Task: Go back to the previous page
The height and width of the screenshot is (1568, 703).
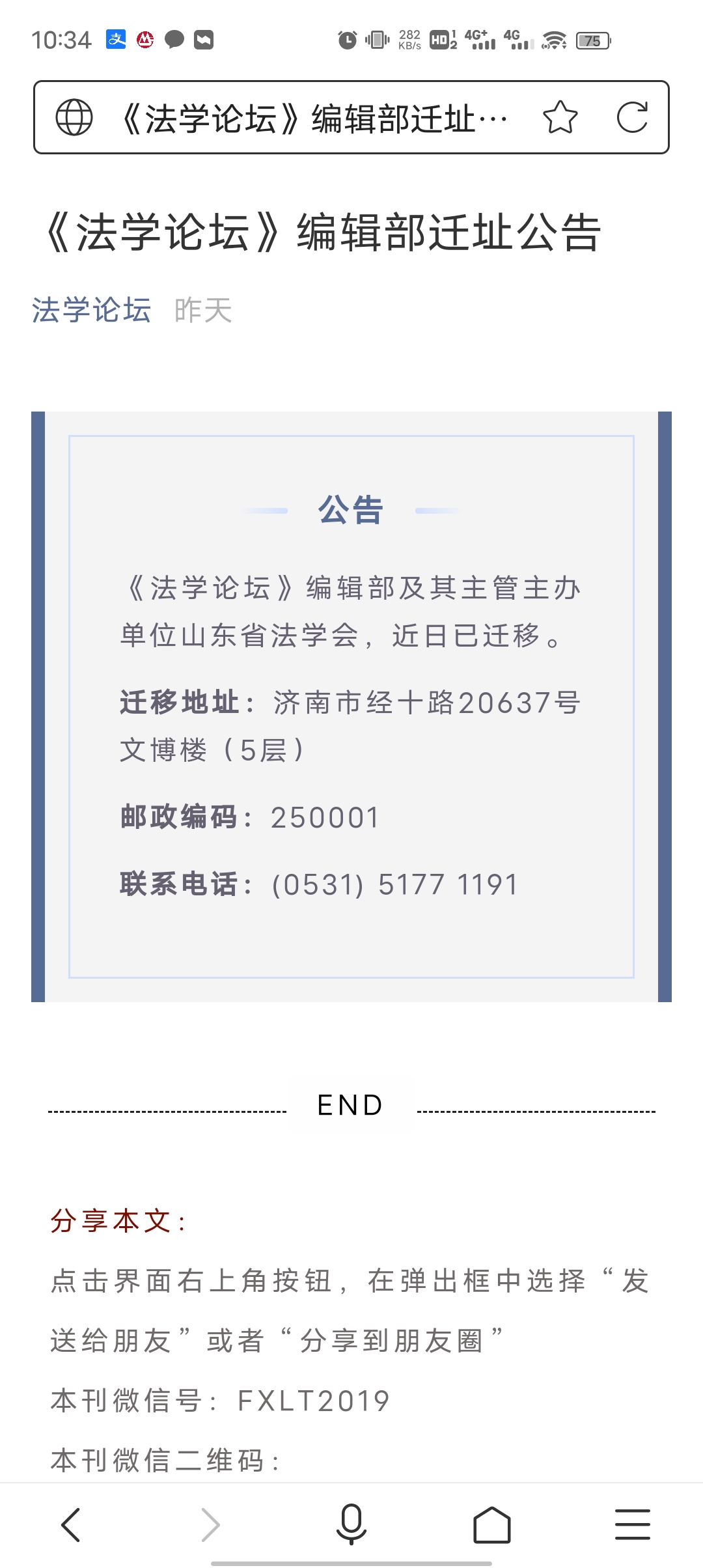Action: tap(70, 1524)
